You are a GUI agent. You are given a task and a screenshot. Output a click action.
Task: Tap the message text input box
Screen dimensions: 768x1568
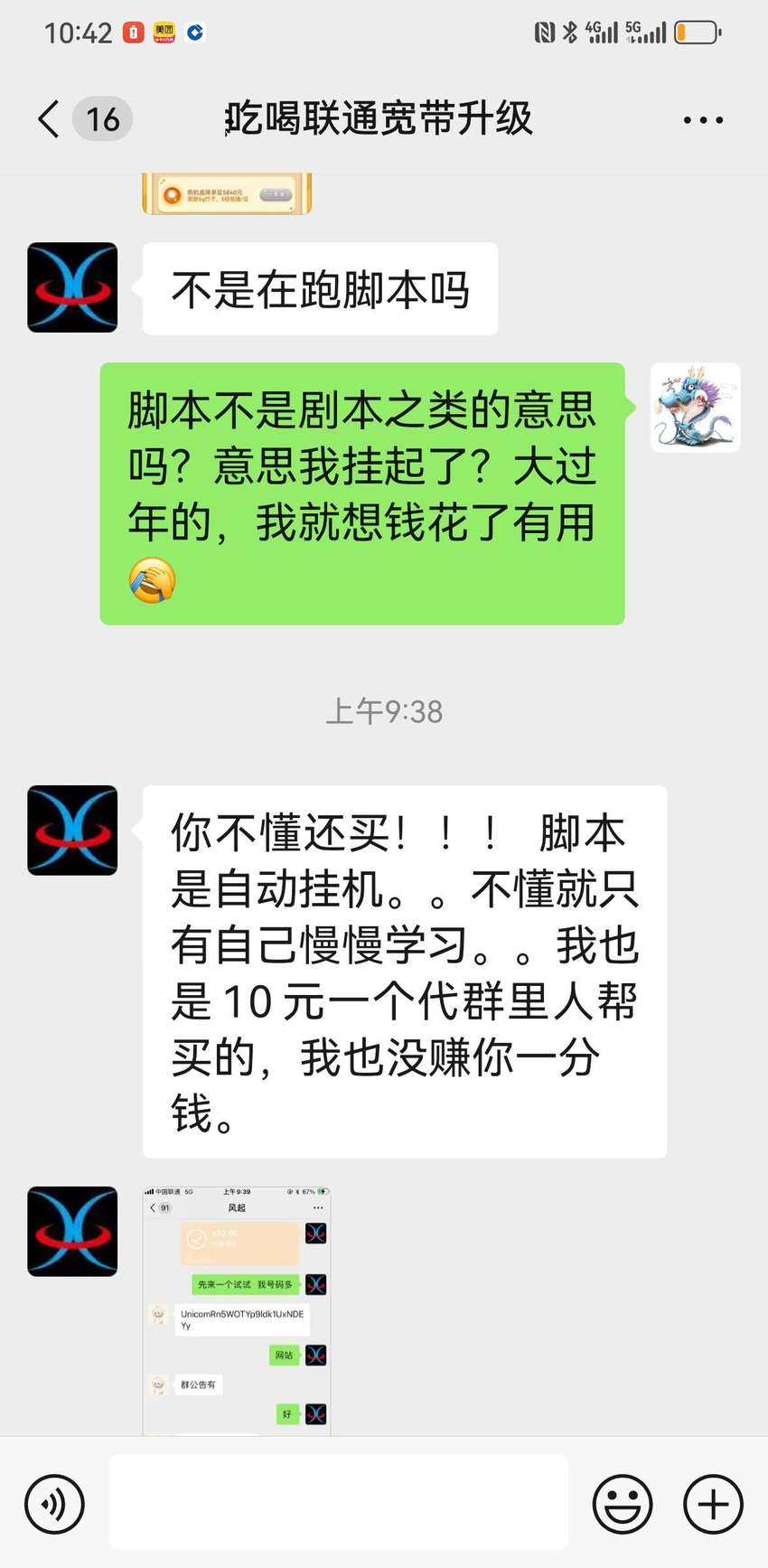339,1502
